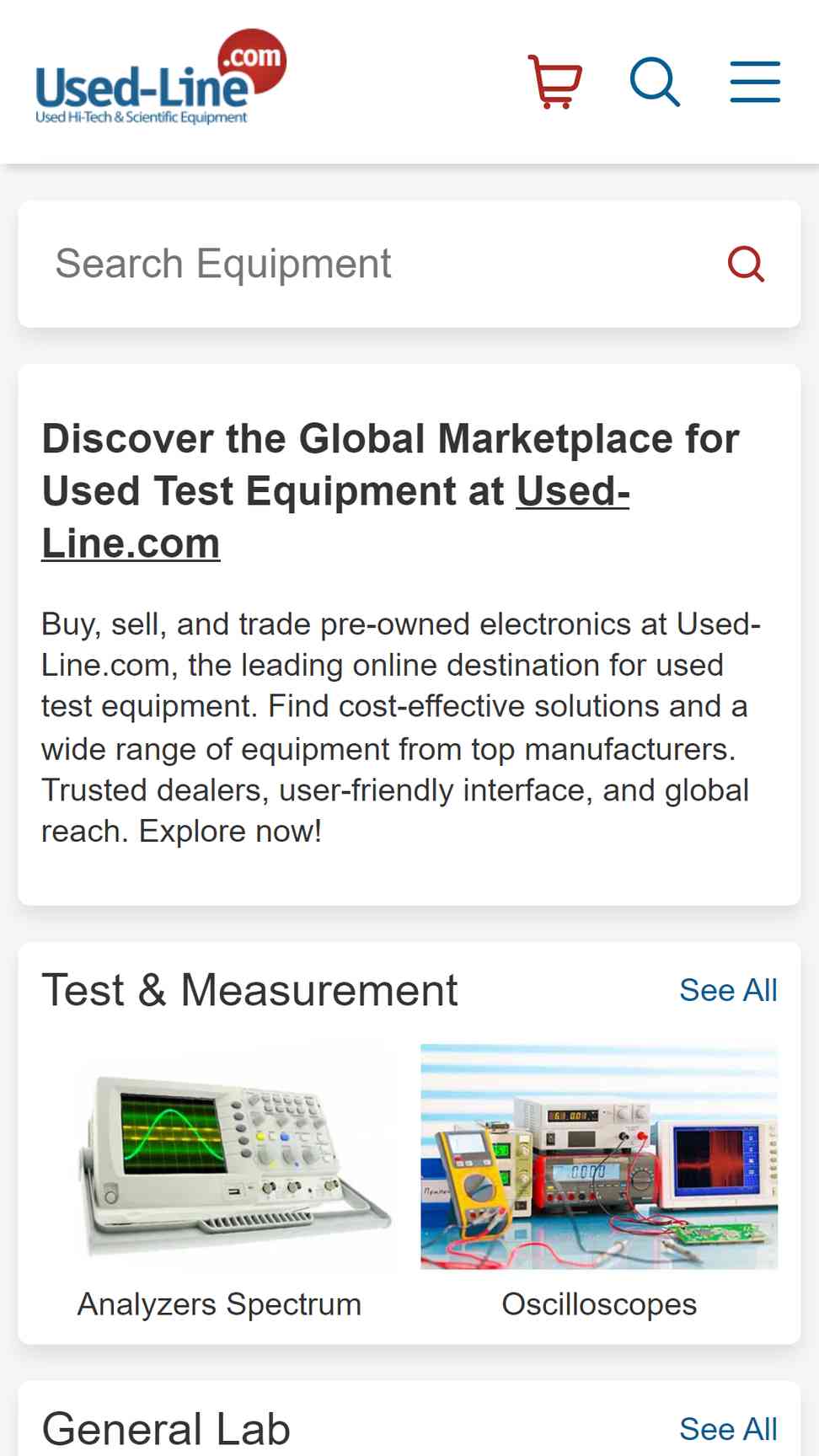Open the hamburger menu
Viewport: 819px width, 1456px height.
point(754,82)
